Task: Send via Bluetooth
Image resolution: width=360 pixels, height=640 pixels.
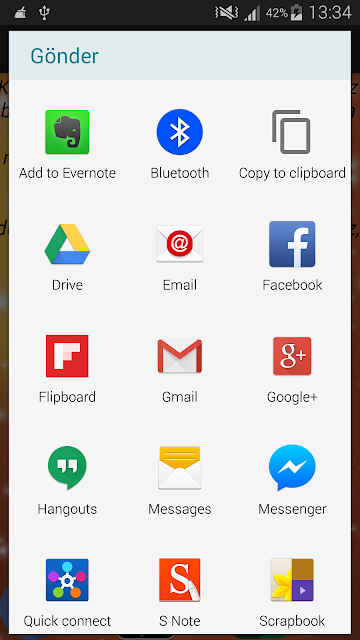Action: click(x=180, y=145)
